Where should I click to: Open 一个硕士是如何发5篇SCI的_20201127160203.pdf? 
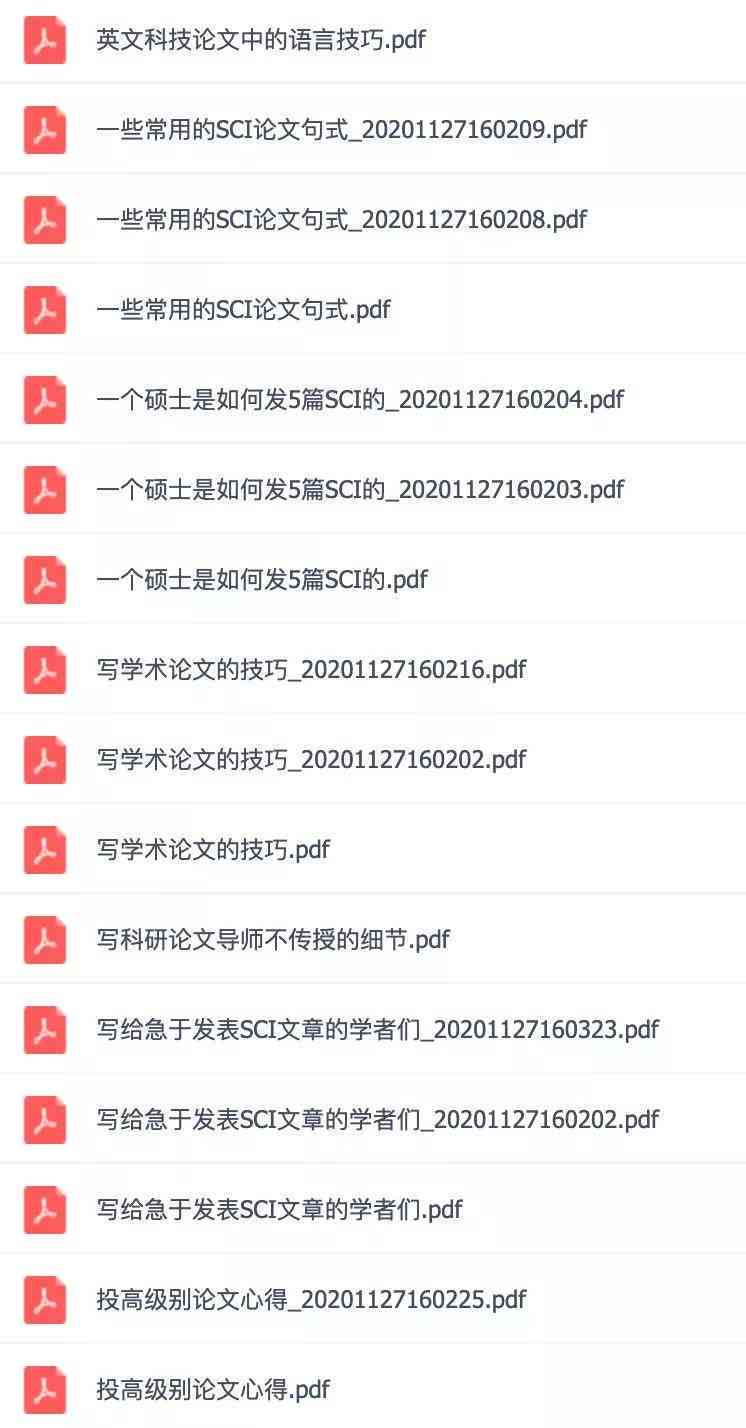point(373,490)
